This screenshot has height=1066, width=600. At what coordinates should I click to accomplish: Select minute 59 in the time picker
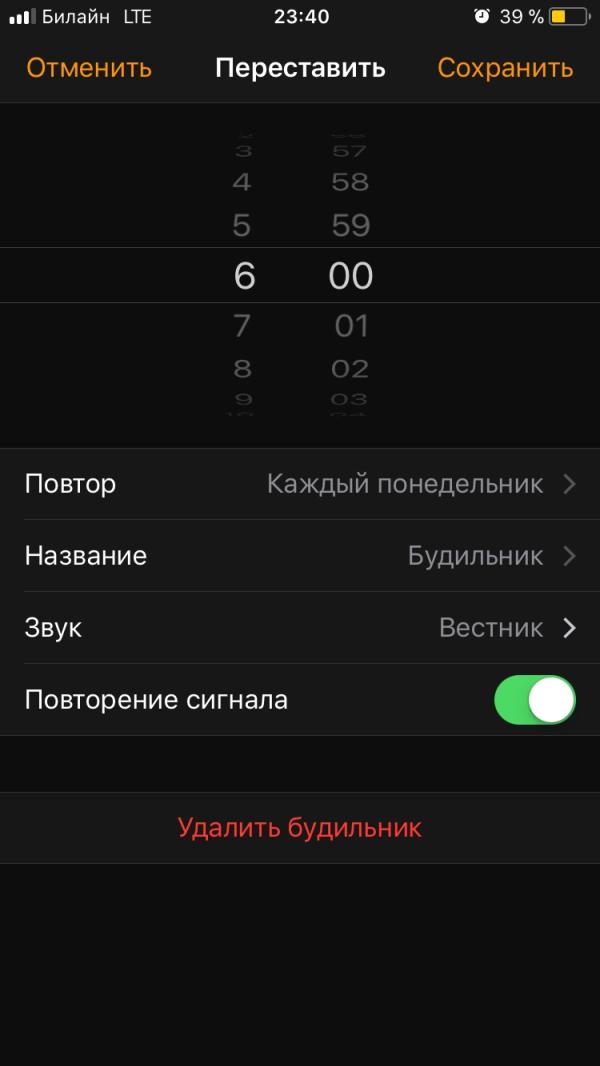(x=351, y=225)
